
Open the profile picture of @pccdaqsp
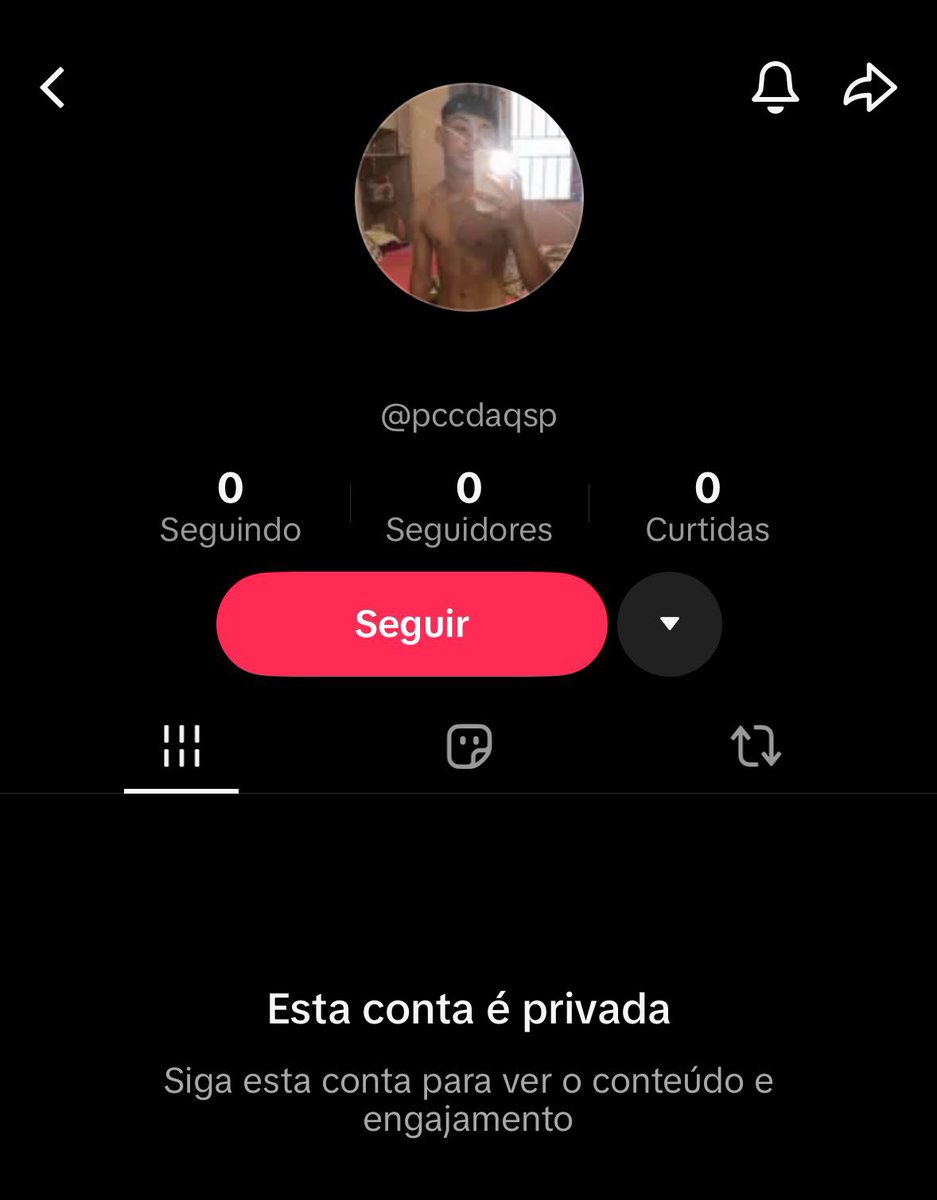(x=469, y=197)
